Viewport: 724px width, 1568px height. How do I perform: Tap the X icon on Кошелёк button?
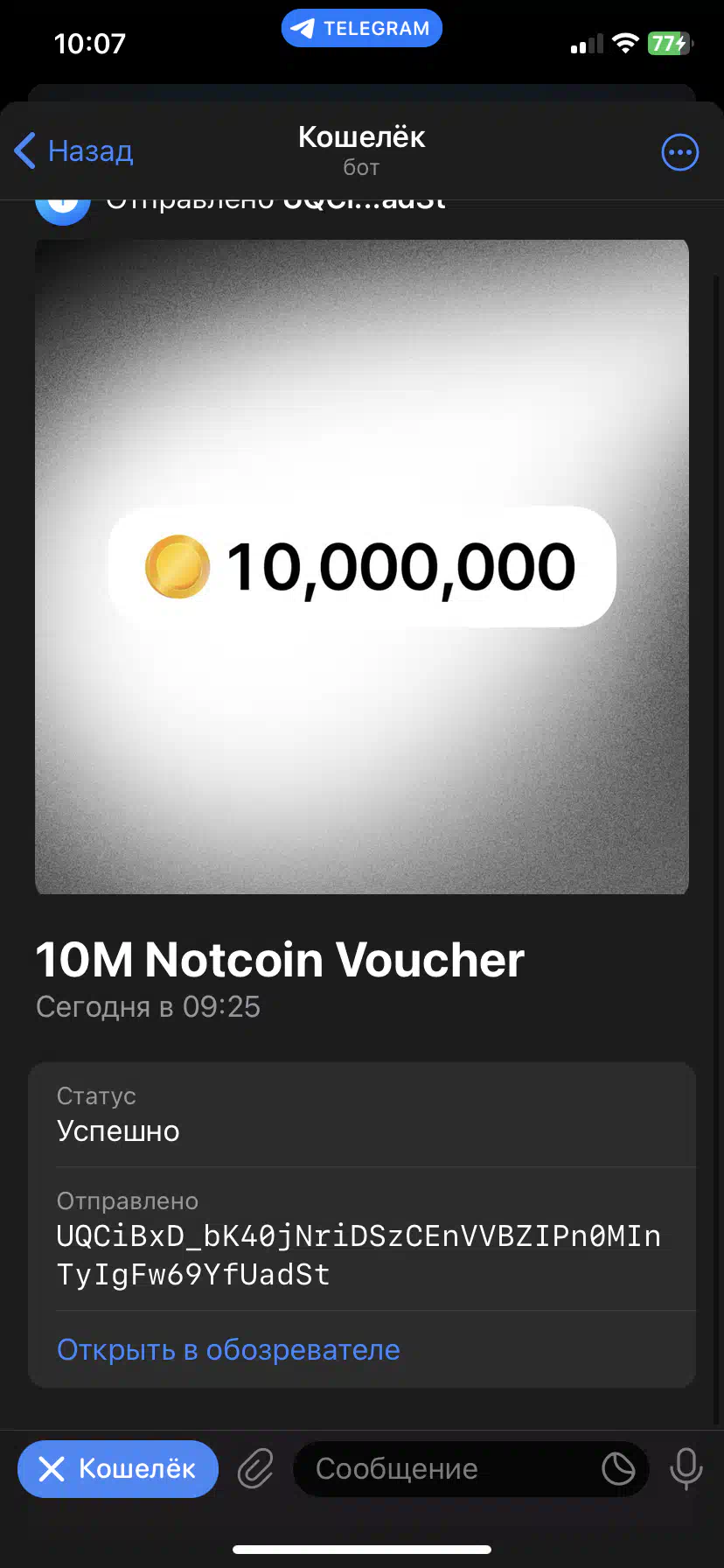tap(54, 1469)
